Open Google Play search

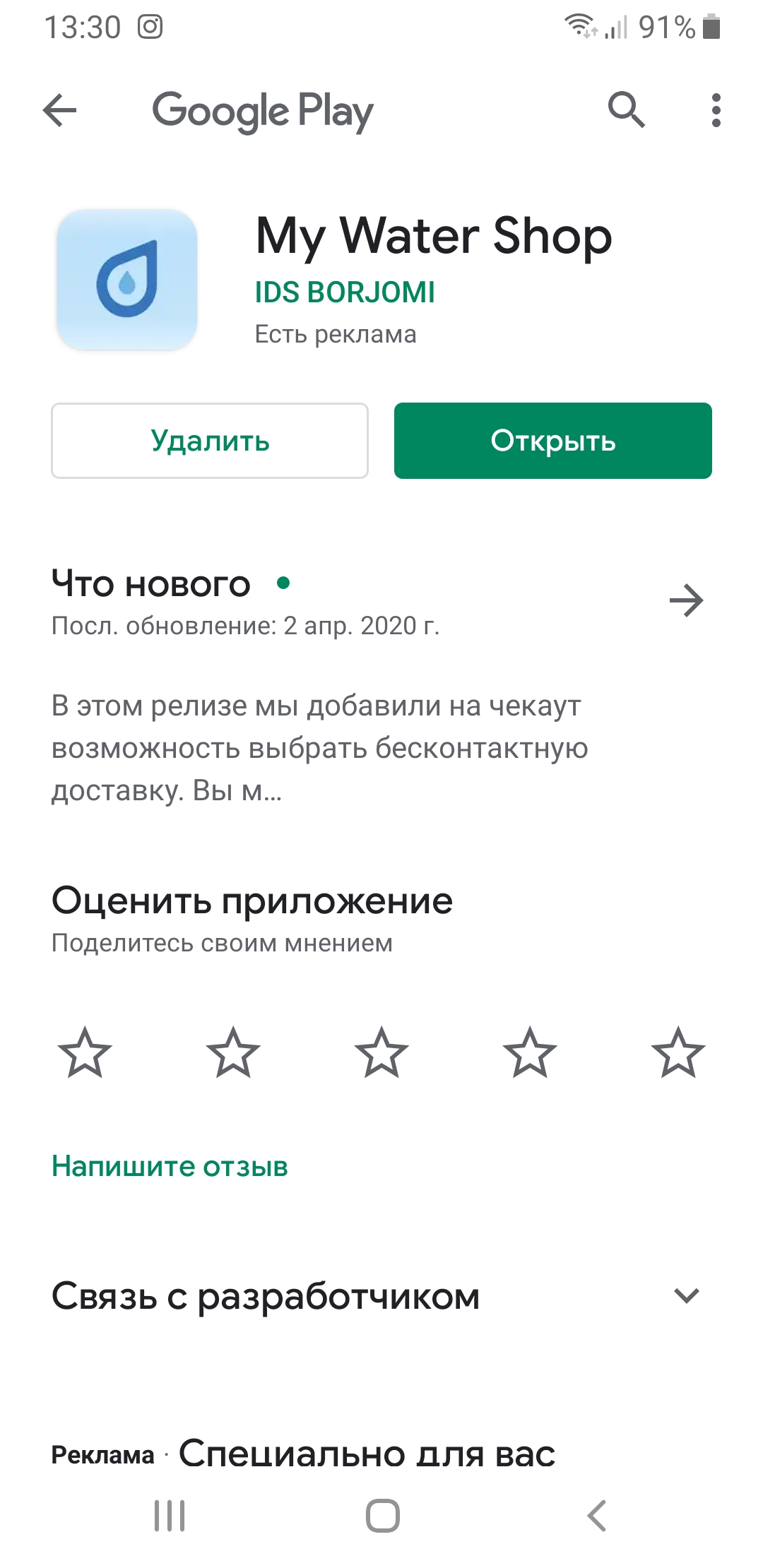[x=626, y=110]
